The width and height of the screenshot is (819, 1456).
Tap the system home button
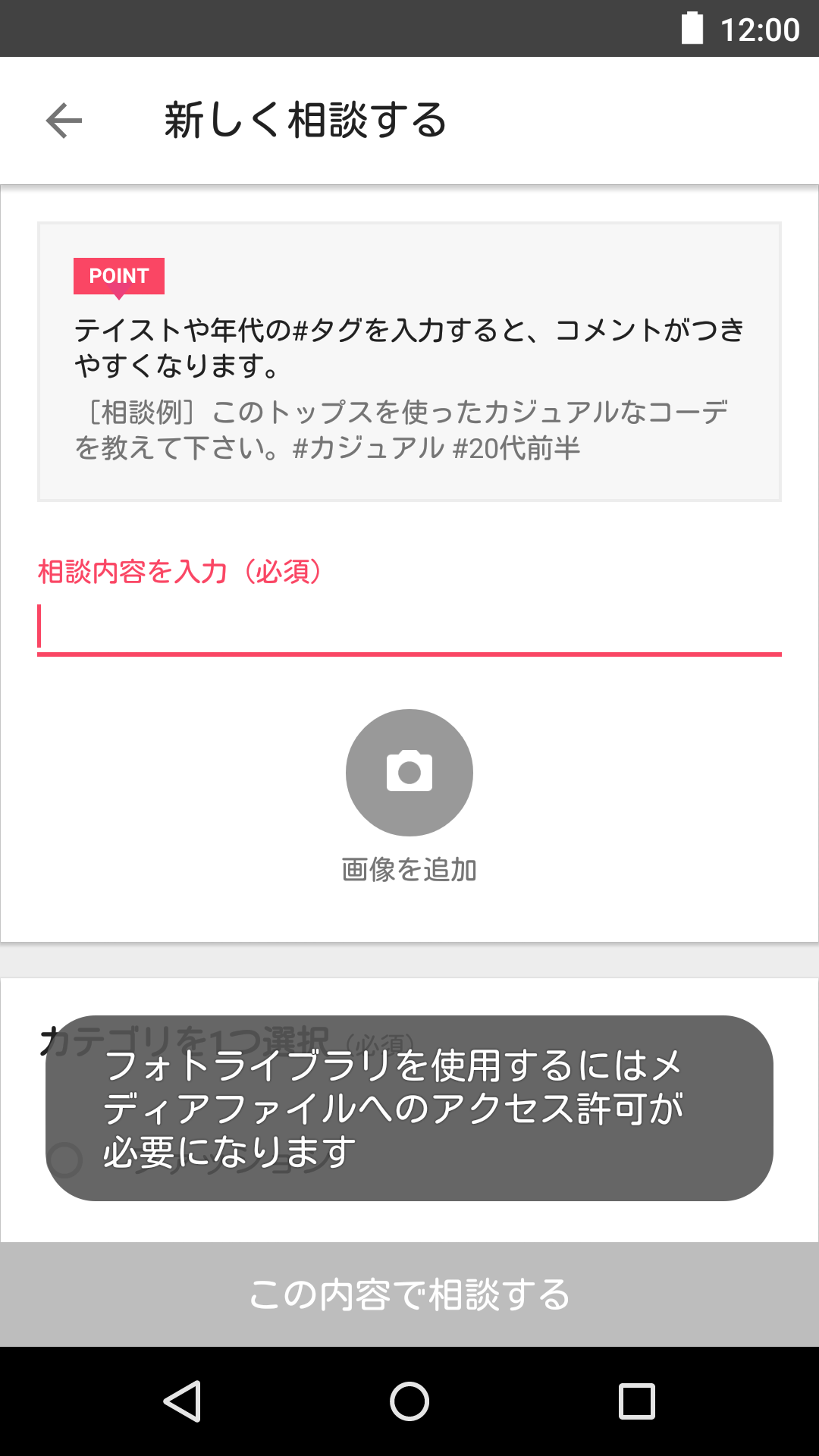coord(409,1401)
